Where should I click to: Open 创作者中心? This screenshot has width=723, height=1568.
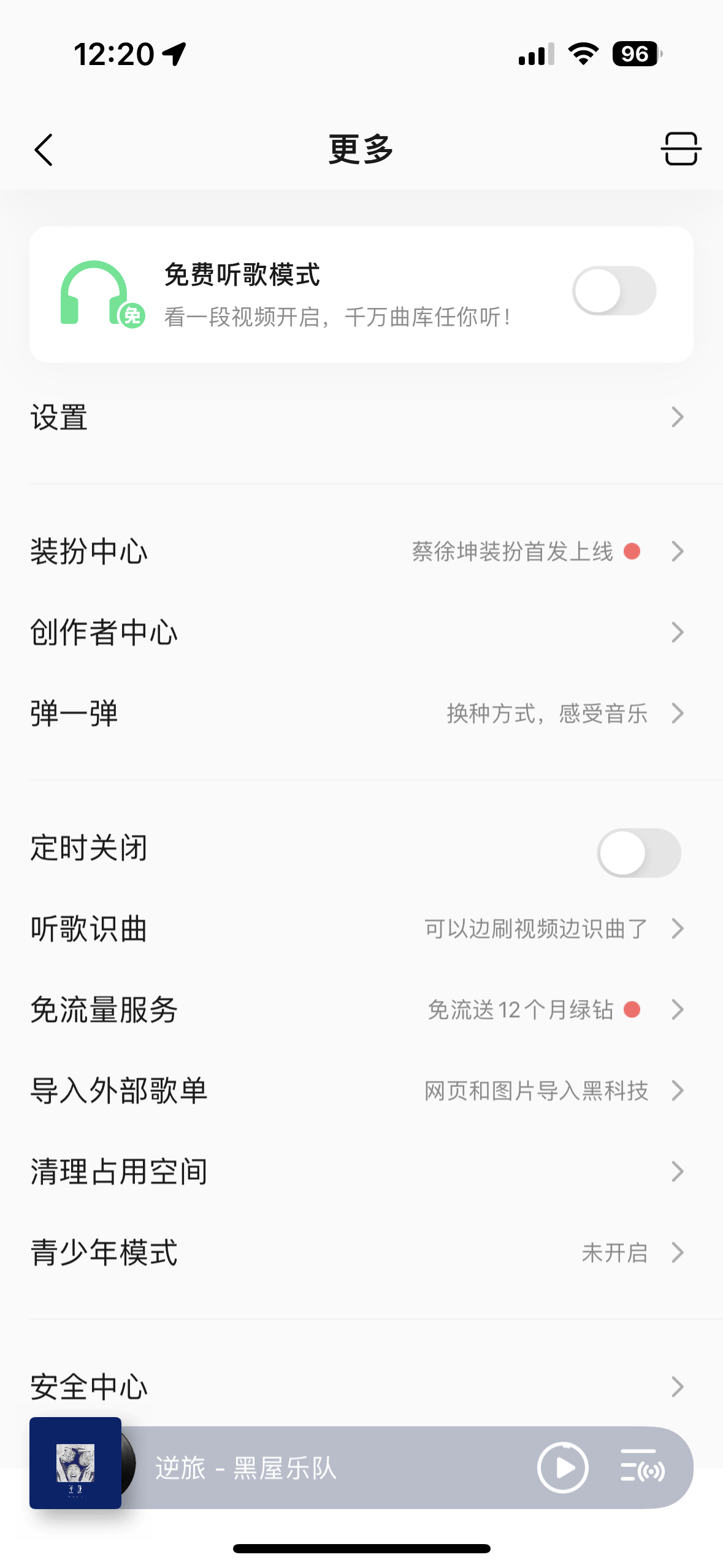point(361,632)
